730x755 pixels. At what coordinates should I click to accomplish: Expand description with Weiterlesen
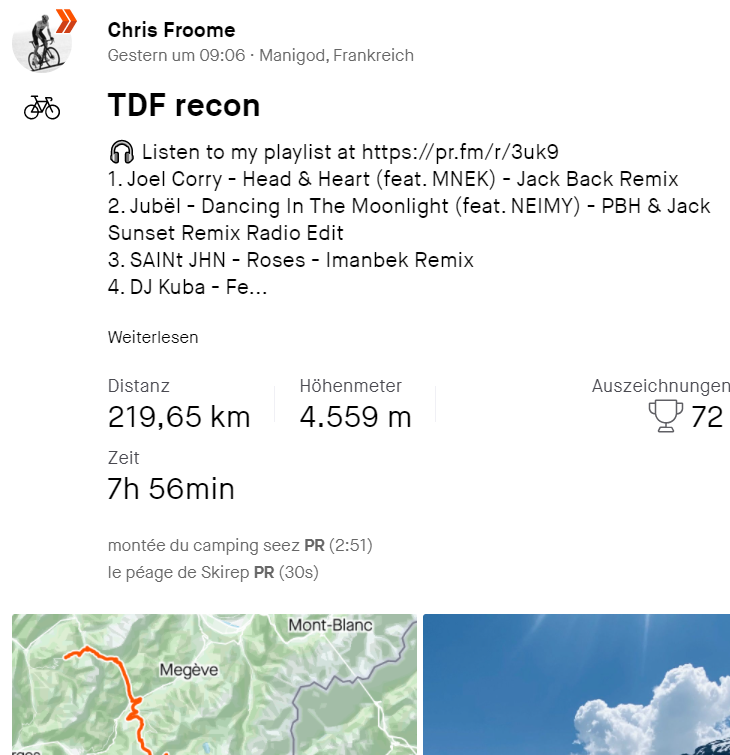click(x=153, y=337)
